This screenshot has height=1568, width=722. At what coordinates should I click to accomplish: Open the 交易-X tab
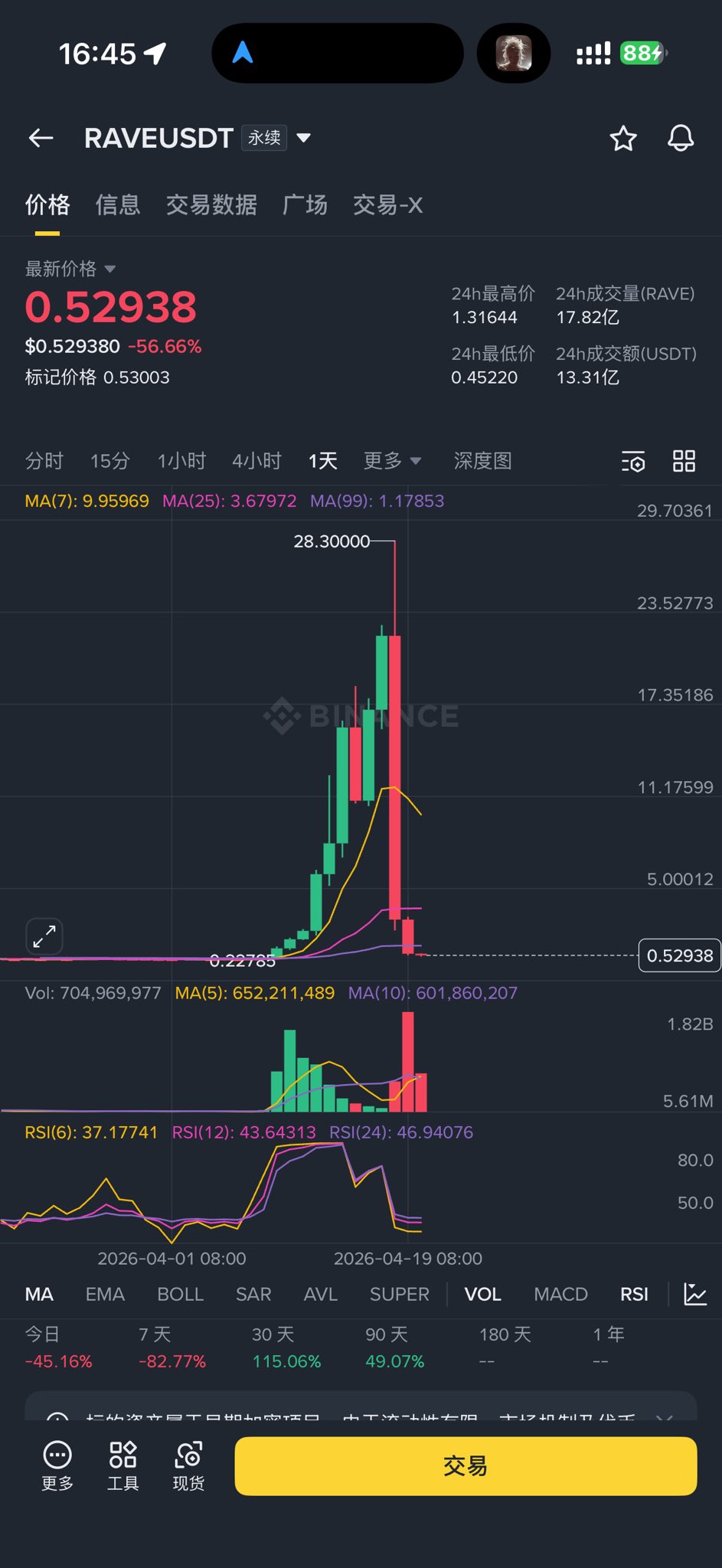387,204
